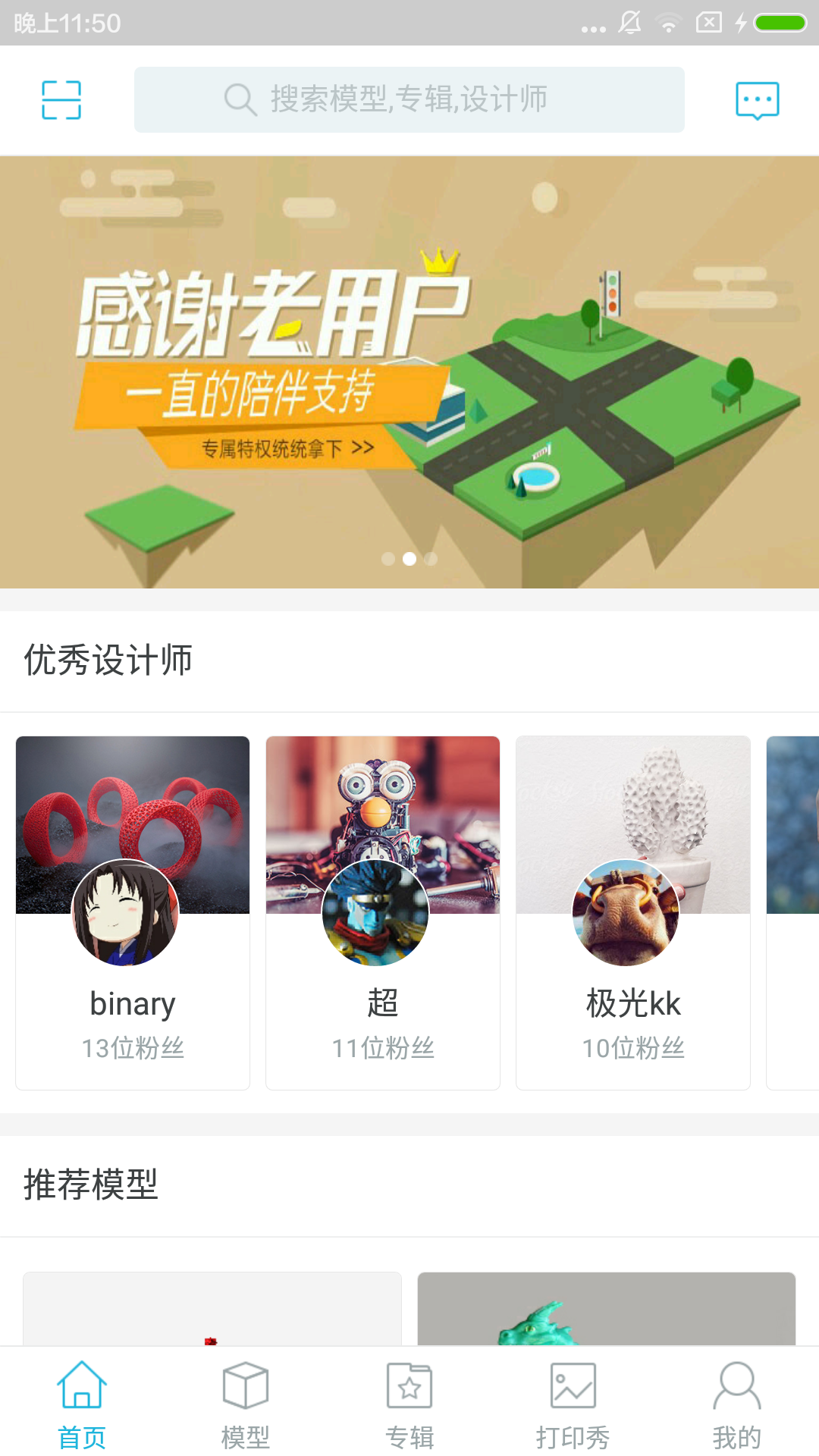Viewport: 819px width, 1456px height.
Task: Tap the search box for models, albums, designers
Action: click(x=409, y=100)
